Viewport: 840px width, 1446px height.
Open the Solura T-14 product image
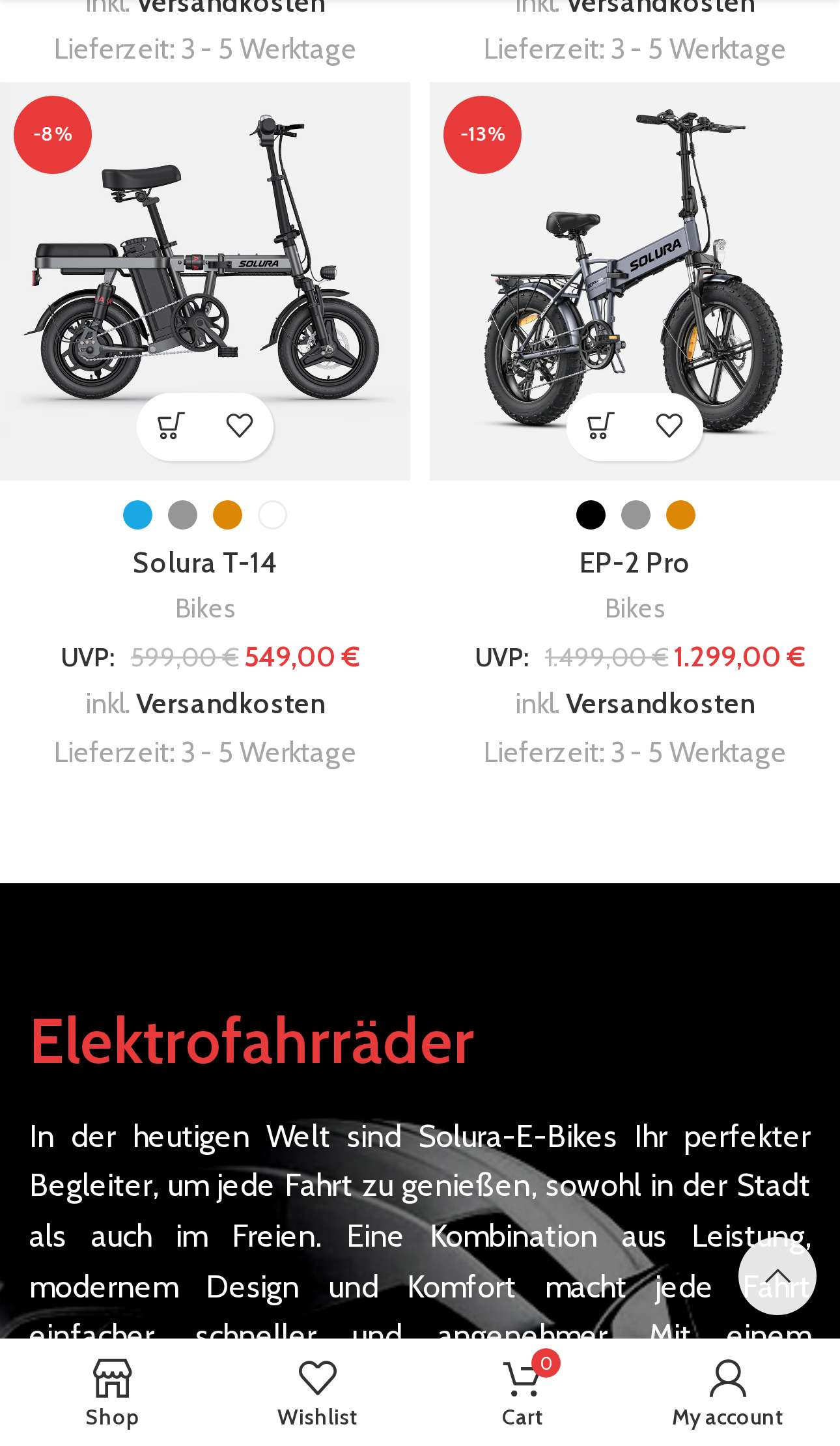[205, 261]
